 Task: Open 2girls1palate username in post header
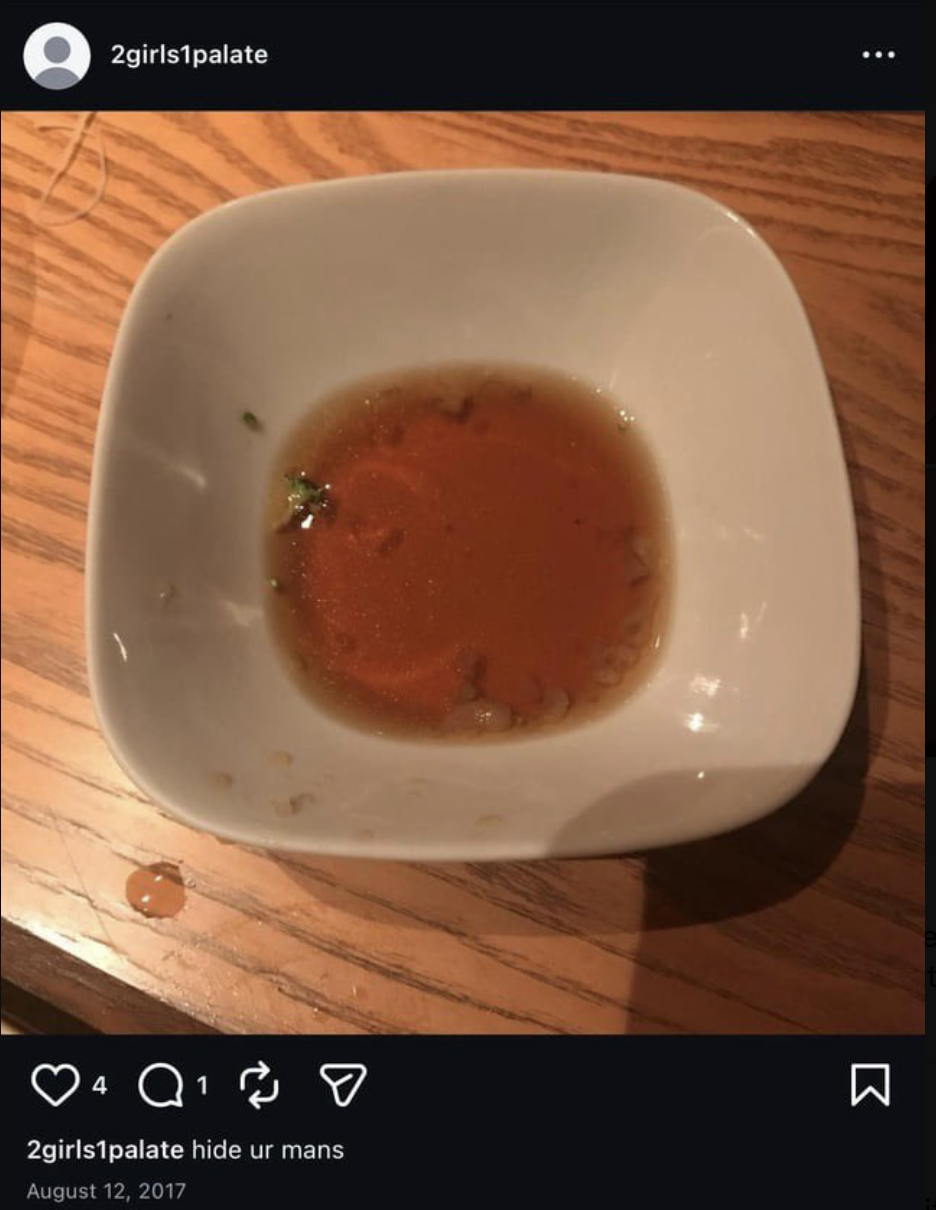[189, 55]
